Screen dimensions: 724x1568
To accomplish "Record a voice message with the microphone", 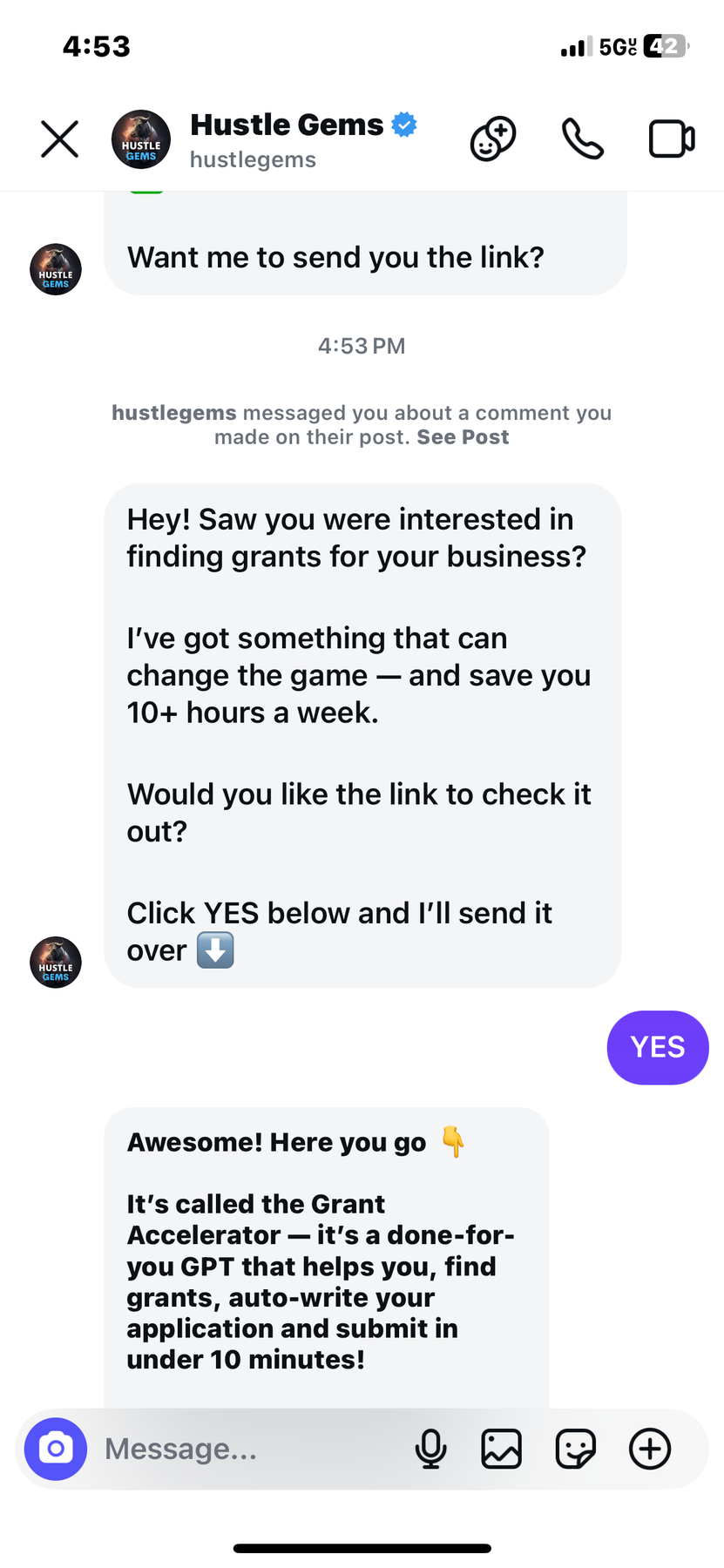I will coord(430,1449).
